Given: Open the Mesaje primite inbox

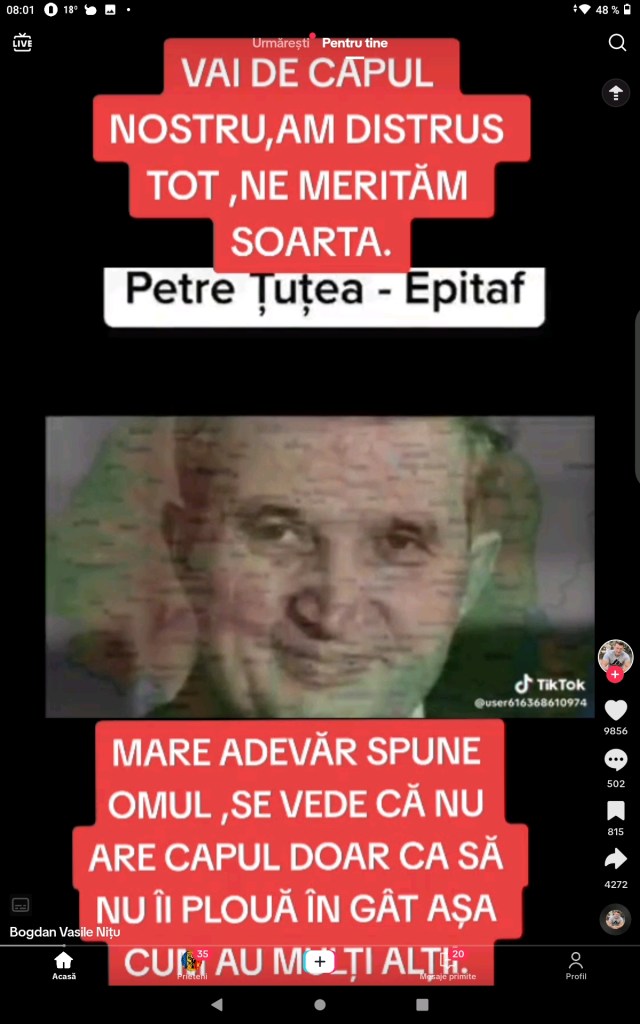Looking at the screenshot, I should coord(448,965).
